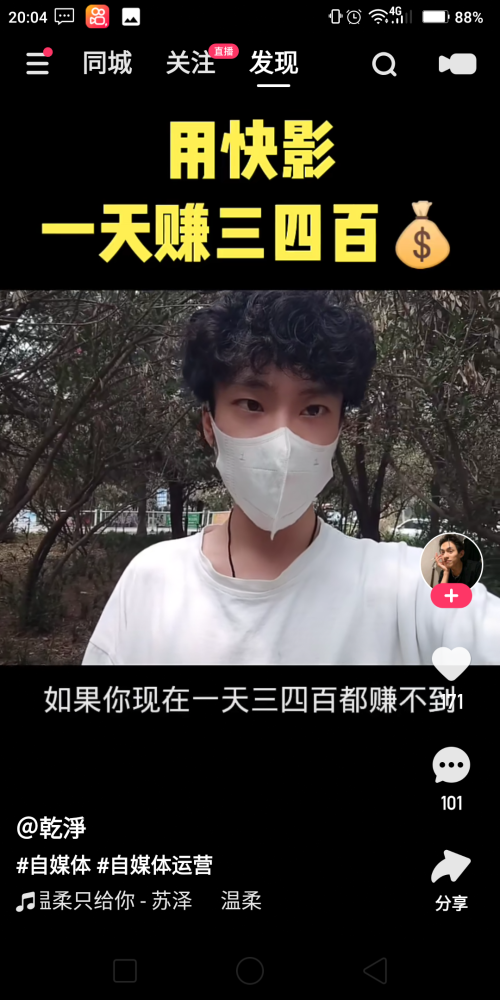The height and width of the screenshot is (1000, 500).
Task: Open the side drawer menu
Action: pyautogui.click(x=38, y=63)
